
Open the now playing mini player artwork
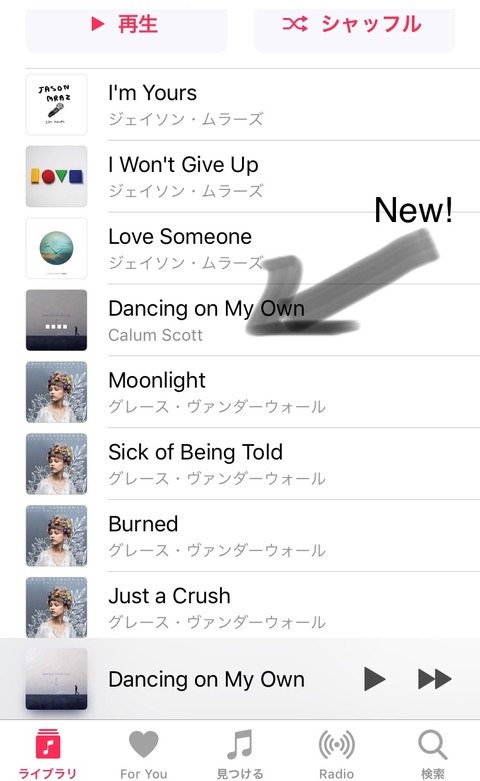click(56, 679)
